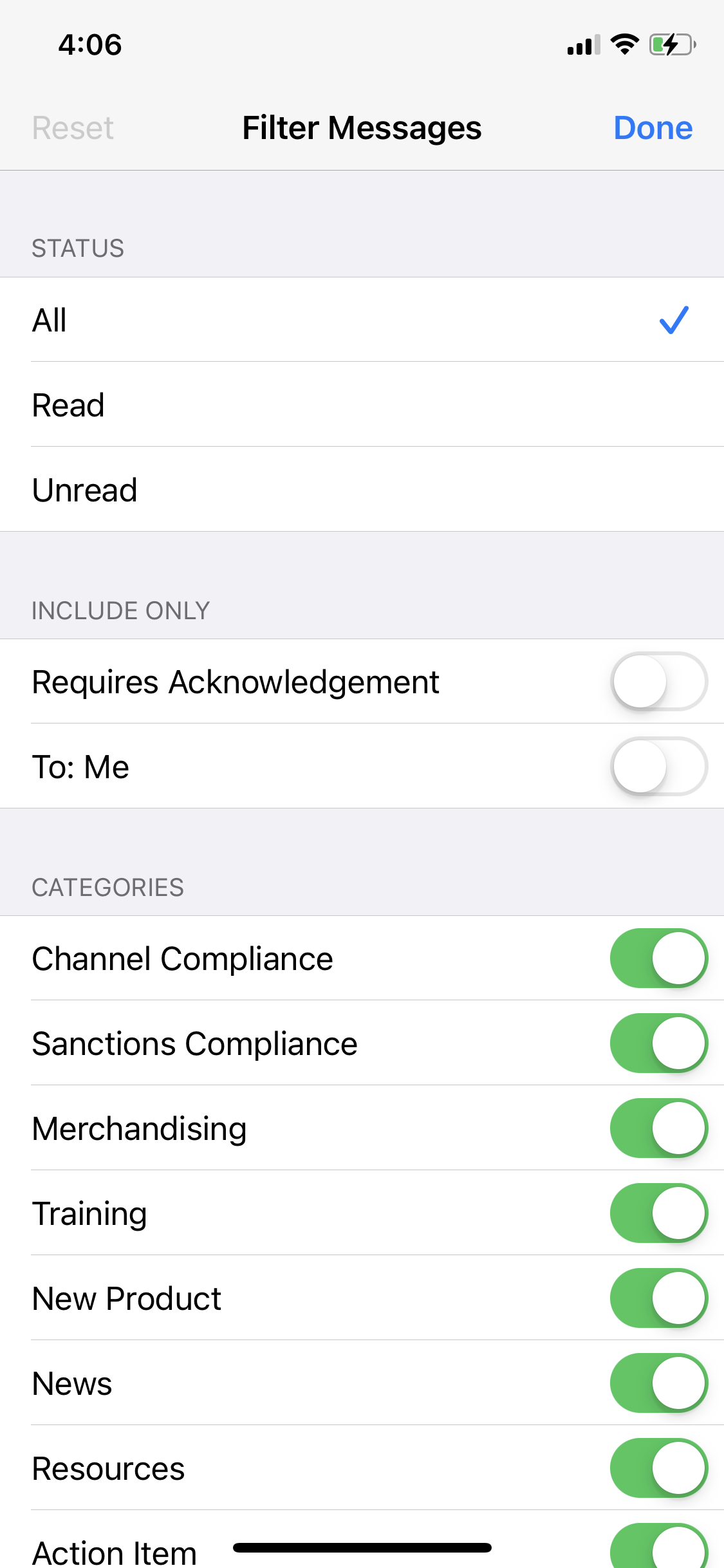The height and width of the screenshot is (1568, 724).
Task: Toggle the News category off
Action: [659, 1383]
